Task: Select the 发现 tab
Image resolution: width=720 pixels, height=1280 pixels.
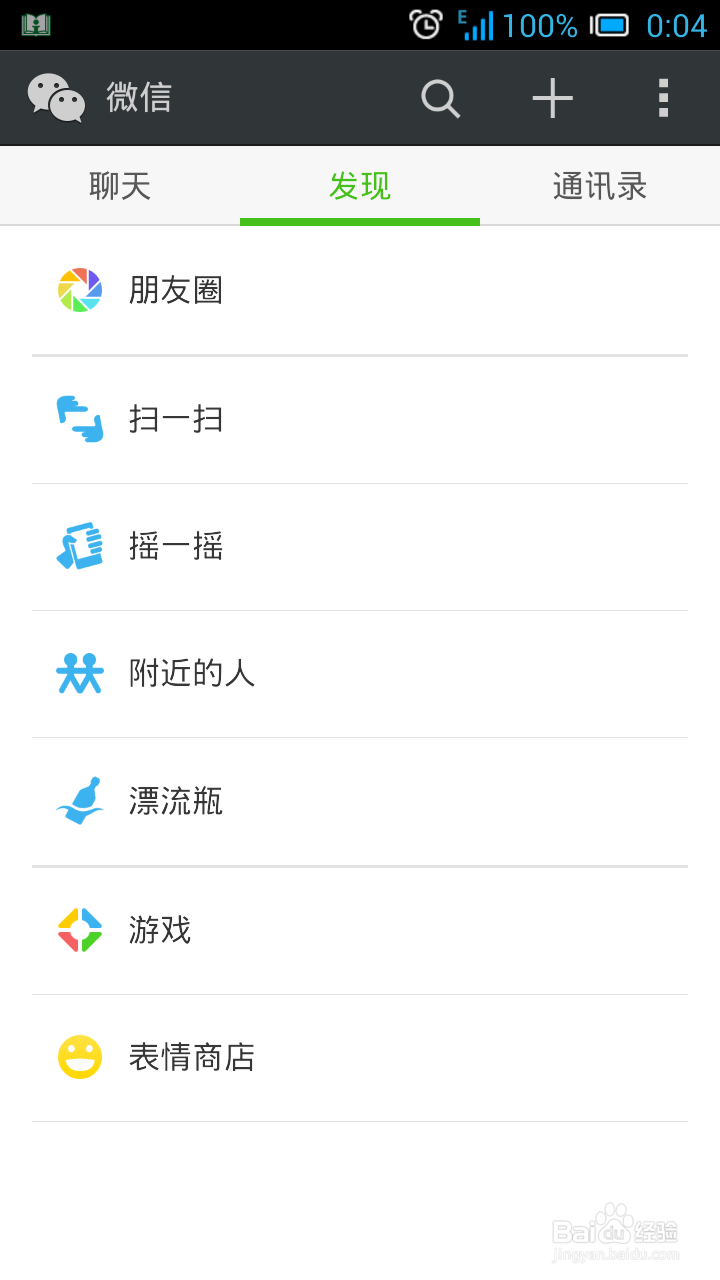Action: 360,186
